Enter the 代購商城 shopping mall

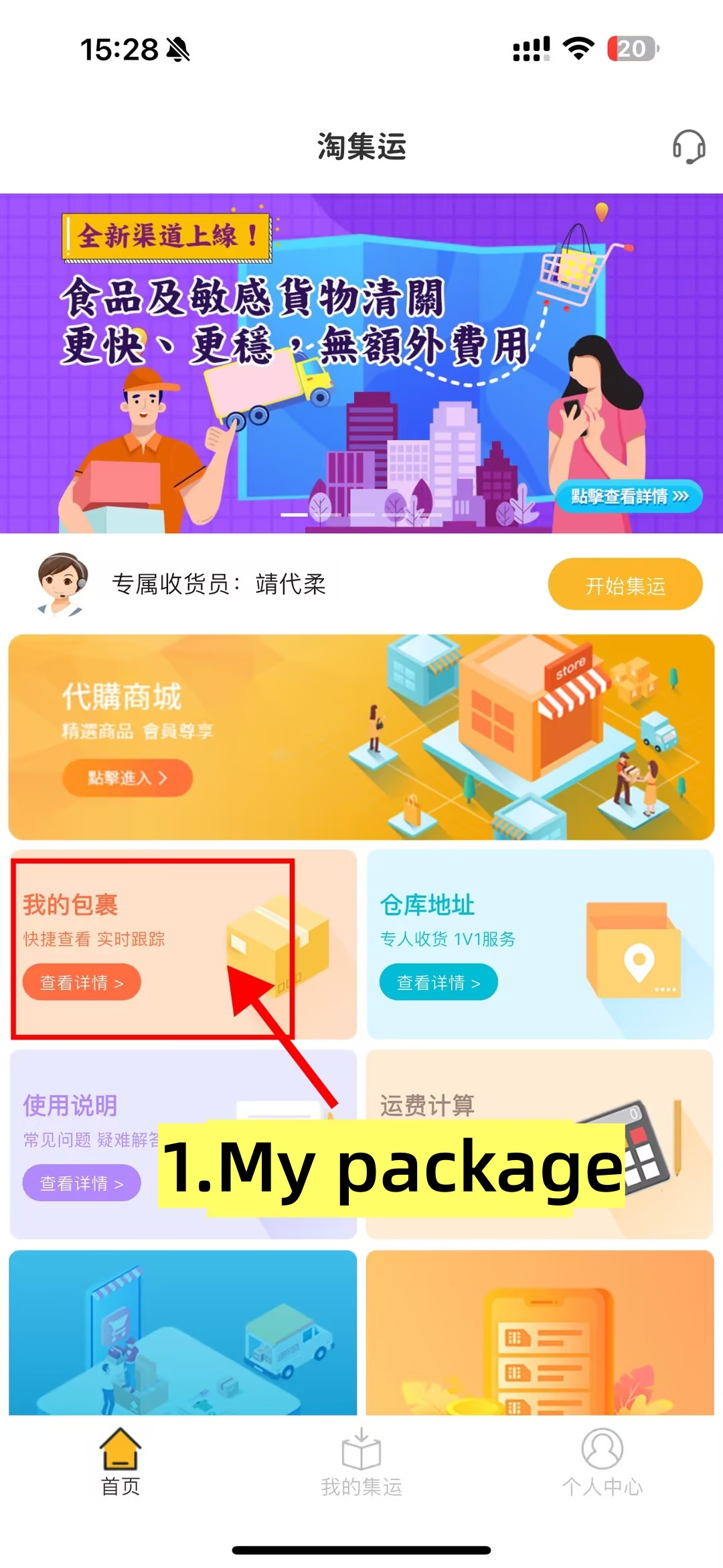[127, 778]
